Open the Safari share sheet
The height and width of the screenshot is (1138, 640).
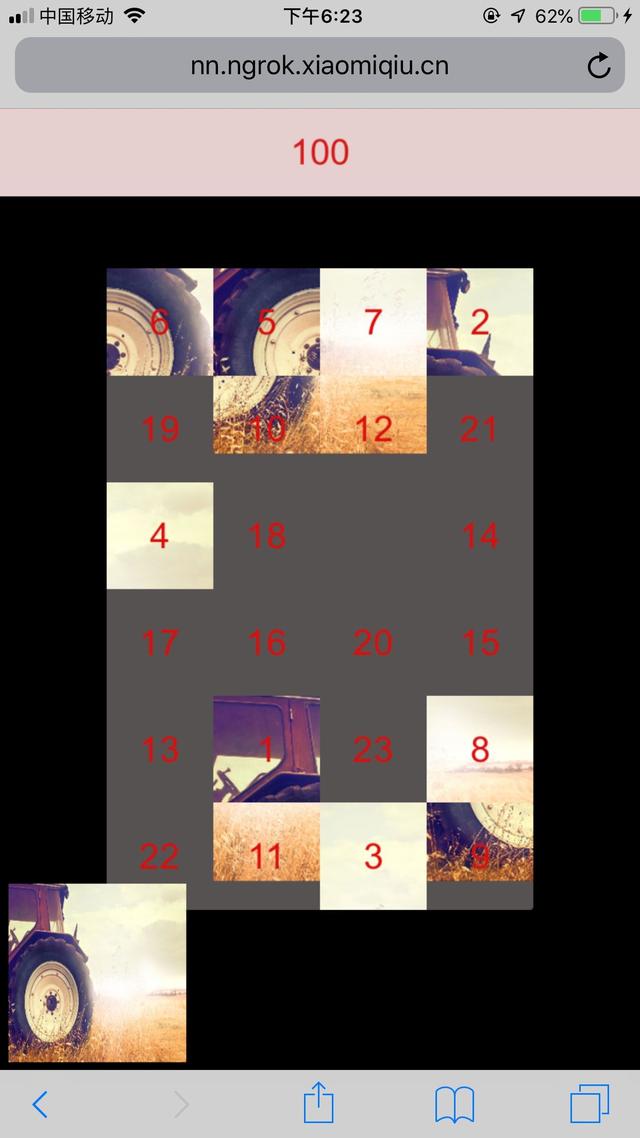tap(318, 1104)
